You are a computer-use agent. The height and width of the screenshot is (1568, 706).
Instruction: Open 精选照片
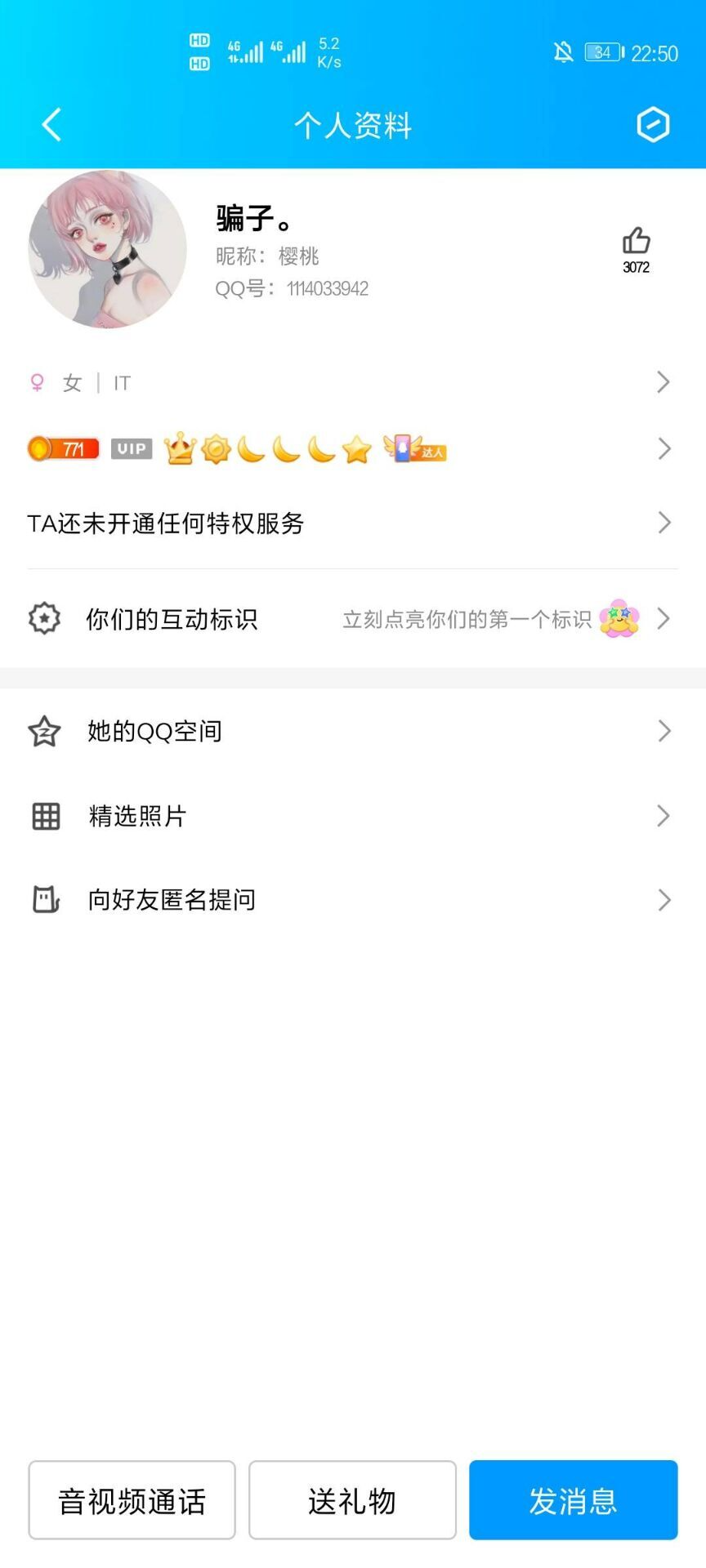click(353, 816)
